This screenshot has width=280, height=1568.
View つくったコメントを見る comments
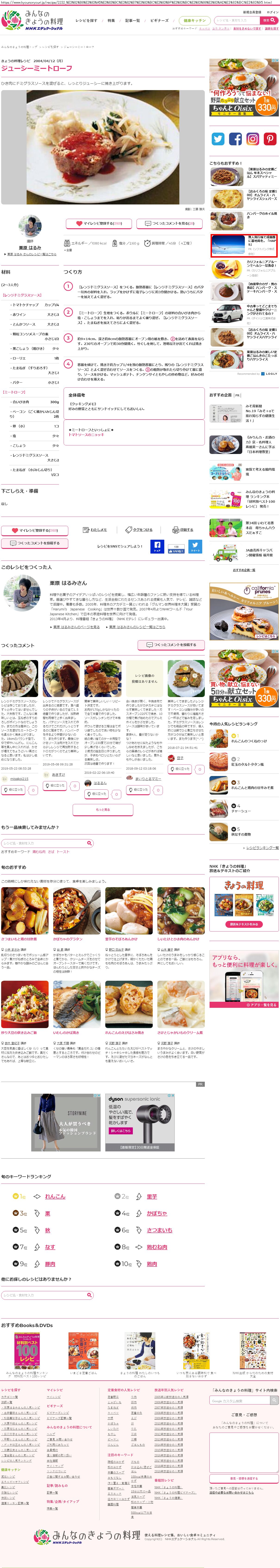pos(169,223)
